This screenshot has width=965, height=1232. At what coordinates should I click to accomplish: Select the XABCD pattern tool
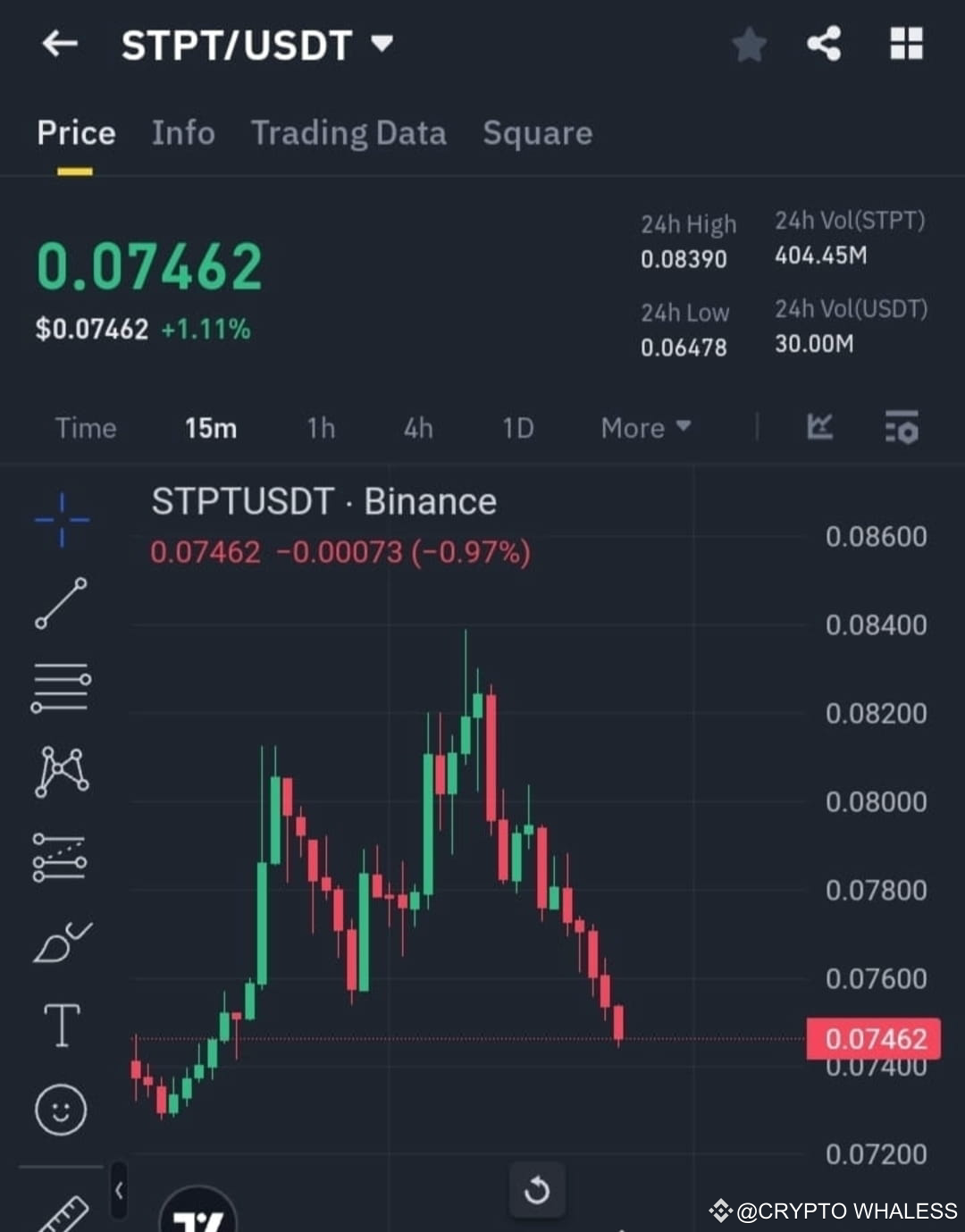coord(61,767)
